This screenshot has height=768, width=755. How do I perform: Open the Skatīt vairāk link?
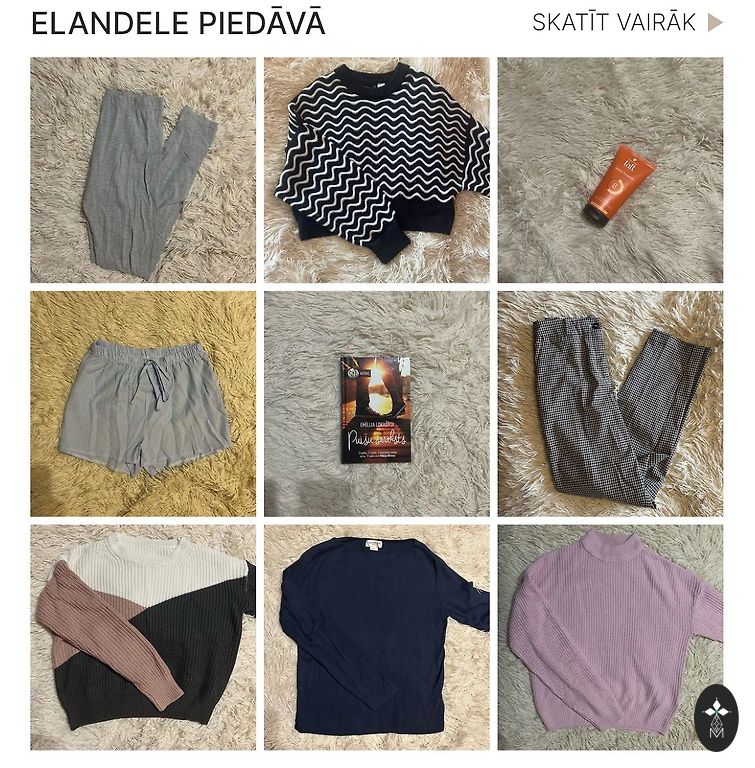626,23
